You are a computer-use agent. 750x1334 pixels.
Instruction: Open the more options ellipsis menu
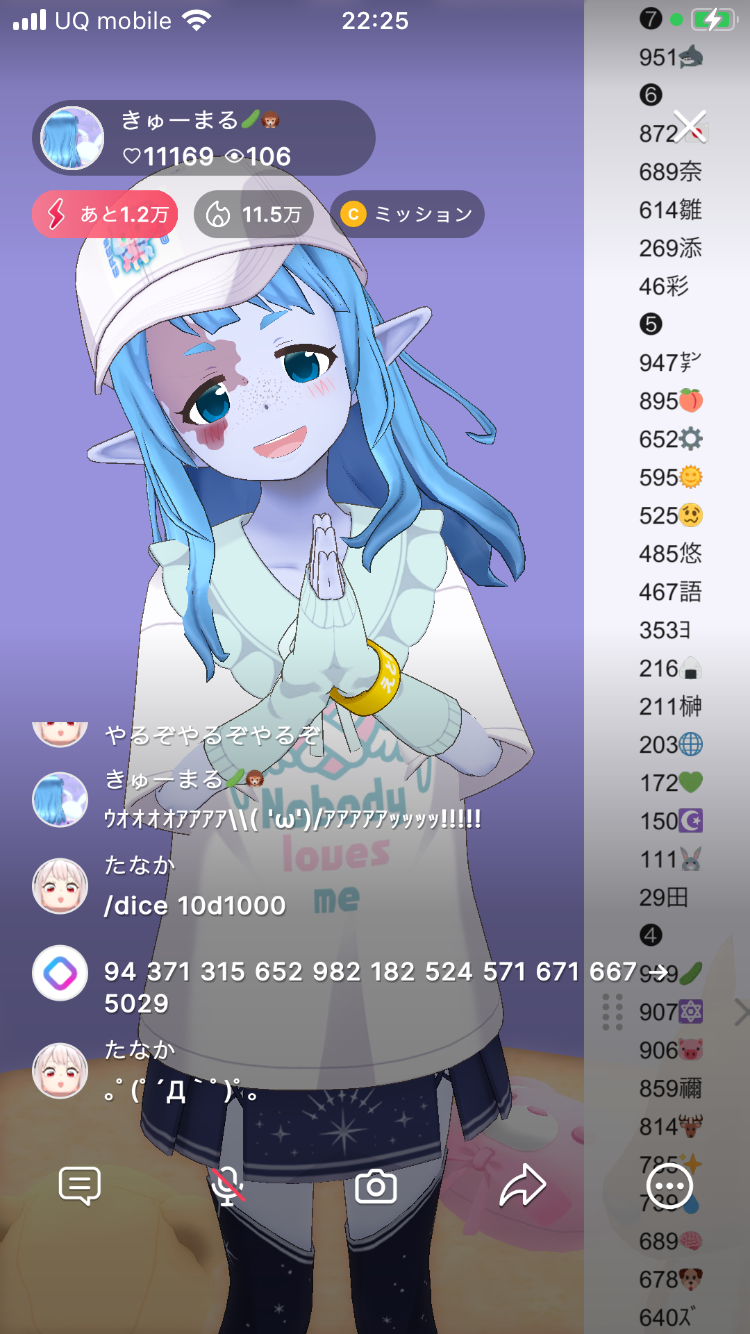(x=669, y=1186)
